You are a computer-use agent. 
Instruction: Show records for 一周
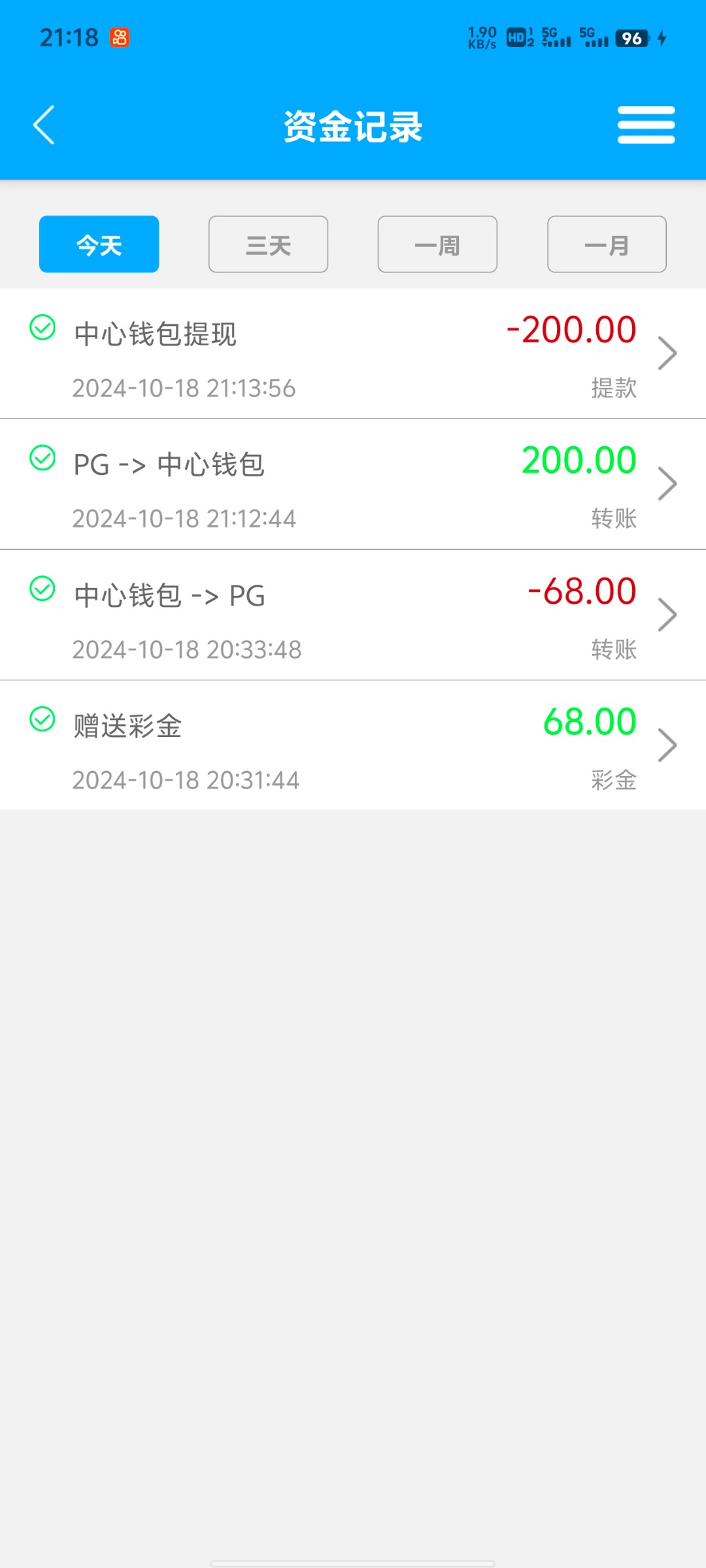pos(437,244)
